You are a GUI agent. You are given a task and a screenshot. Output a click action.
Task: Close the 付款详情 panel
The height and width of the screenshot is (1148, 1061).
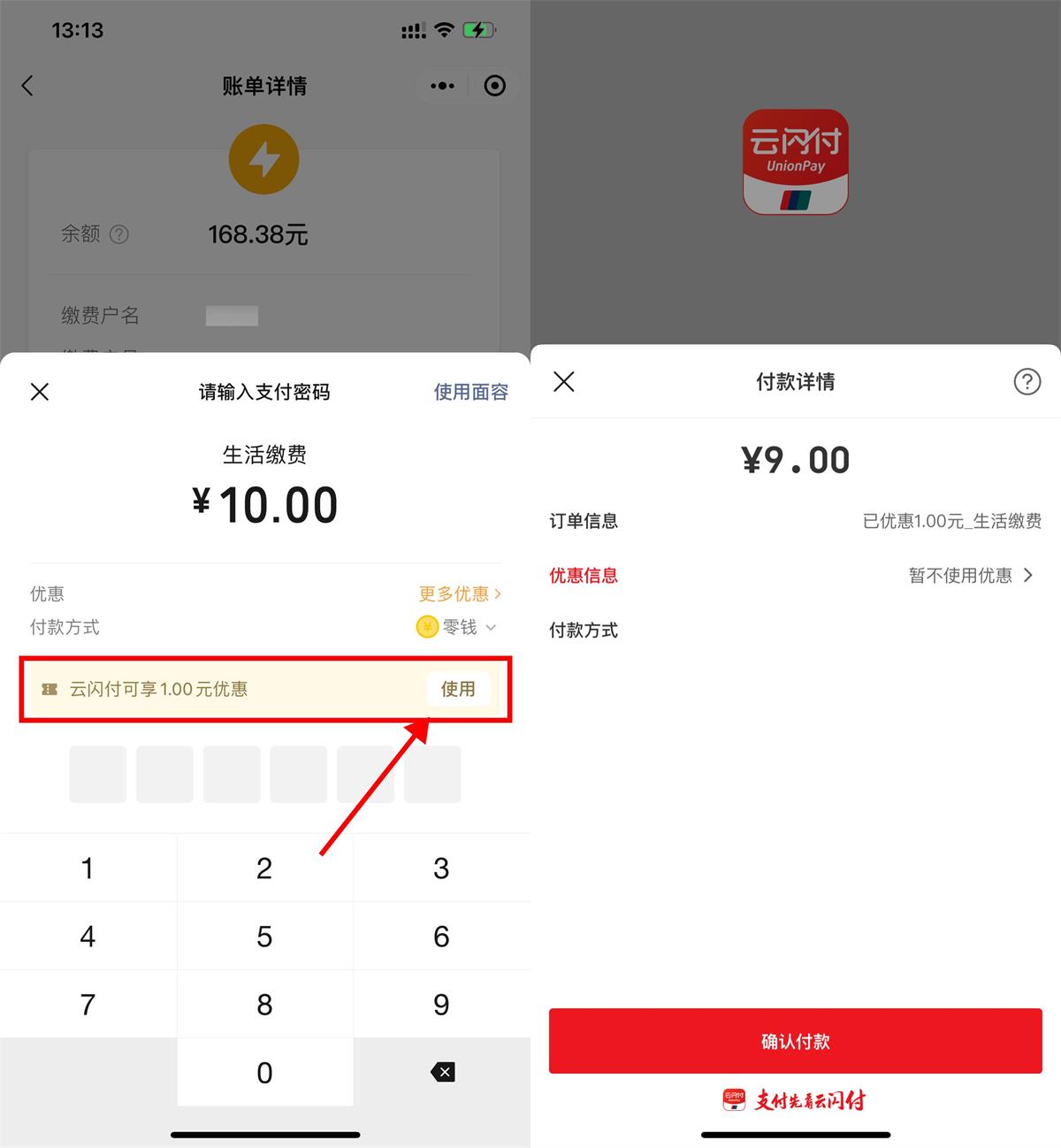pyautogui.click(x=564, y=381)
